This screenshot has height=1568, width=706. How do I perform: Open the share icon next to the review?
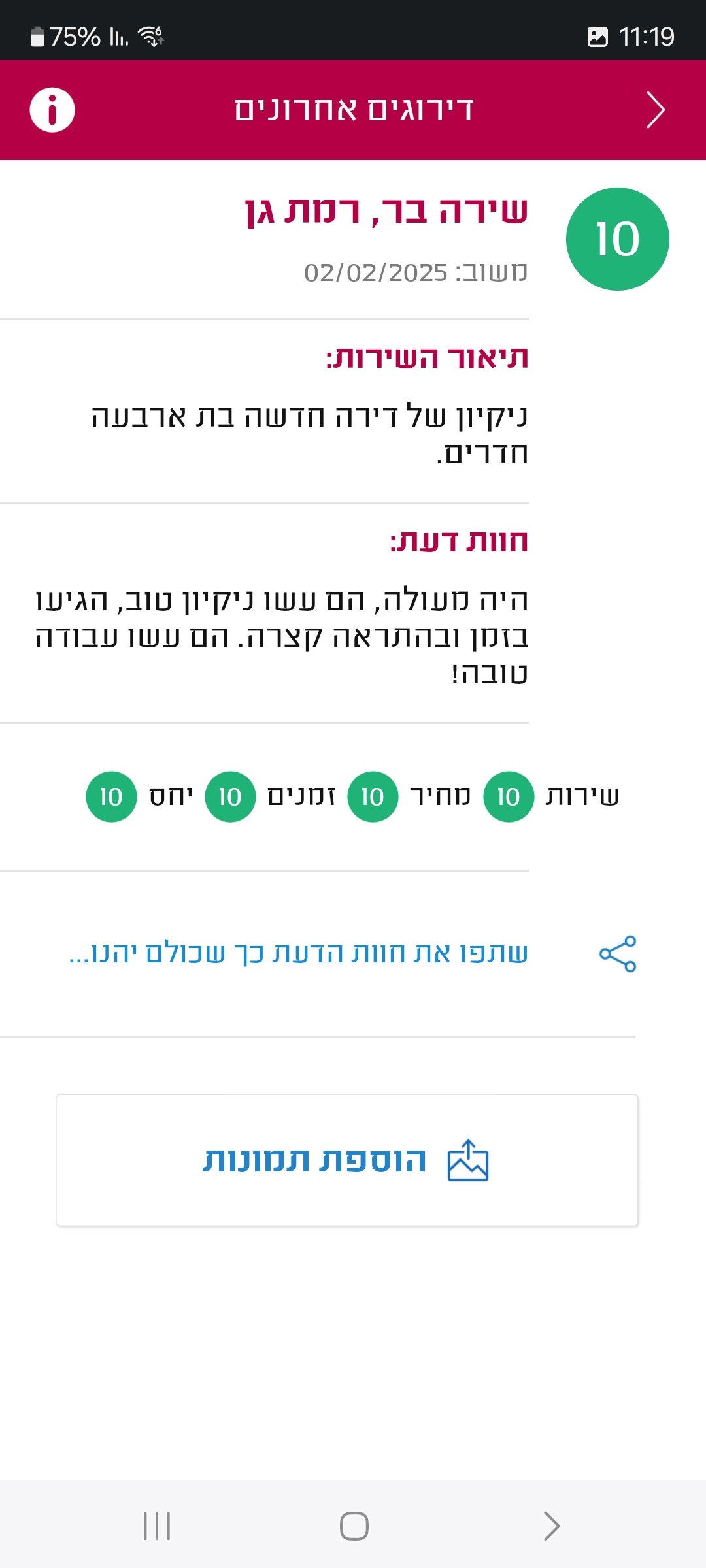[x=617, y=953]
